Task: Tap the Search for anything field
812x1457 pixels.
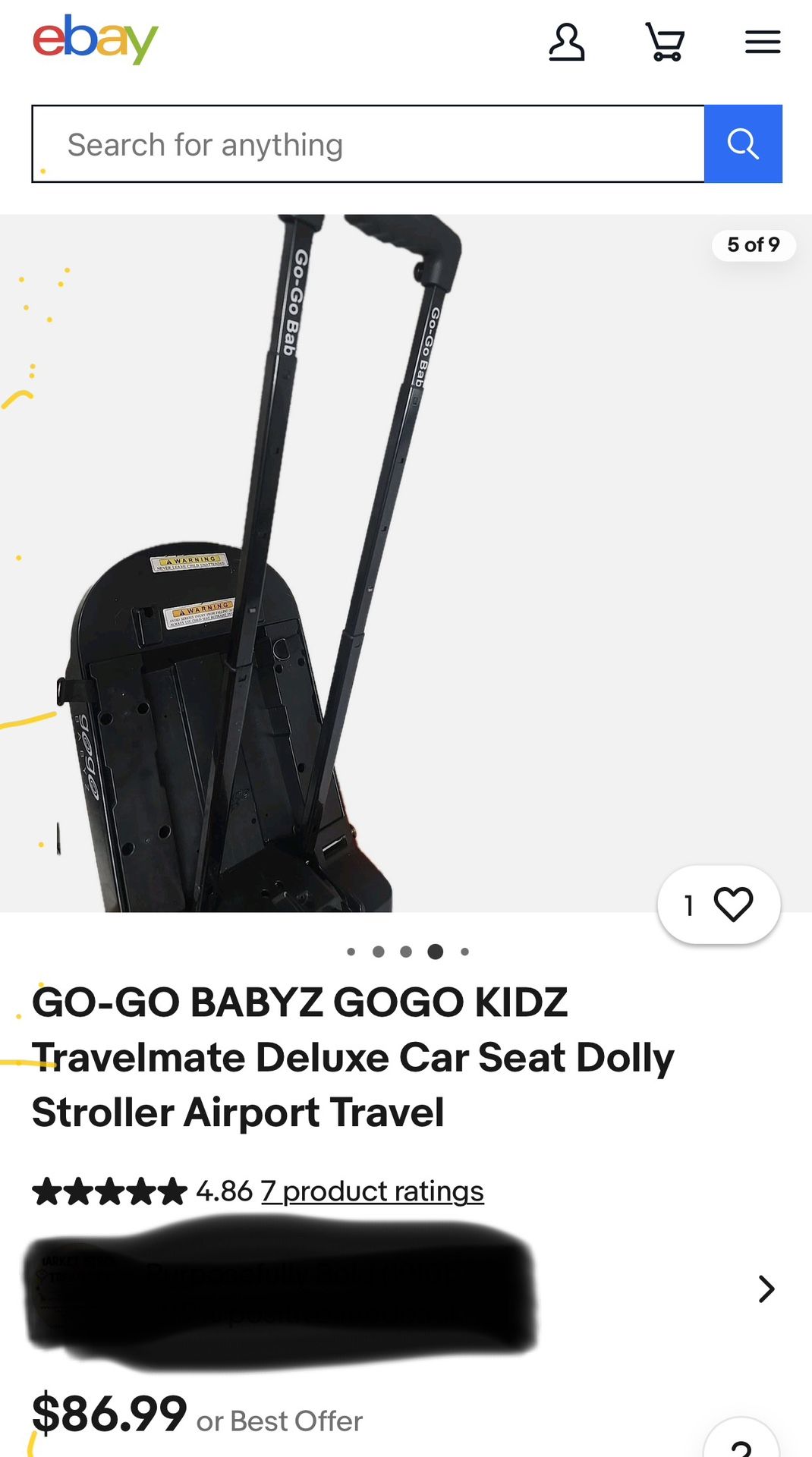Action: point(368,144)
